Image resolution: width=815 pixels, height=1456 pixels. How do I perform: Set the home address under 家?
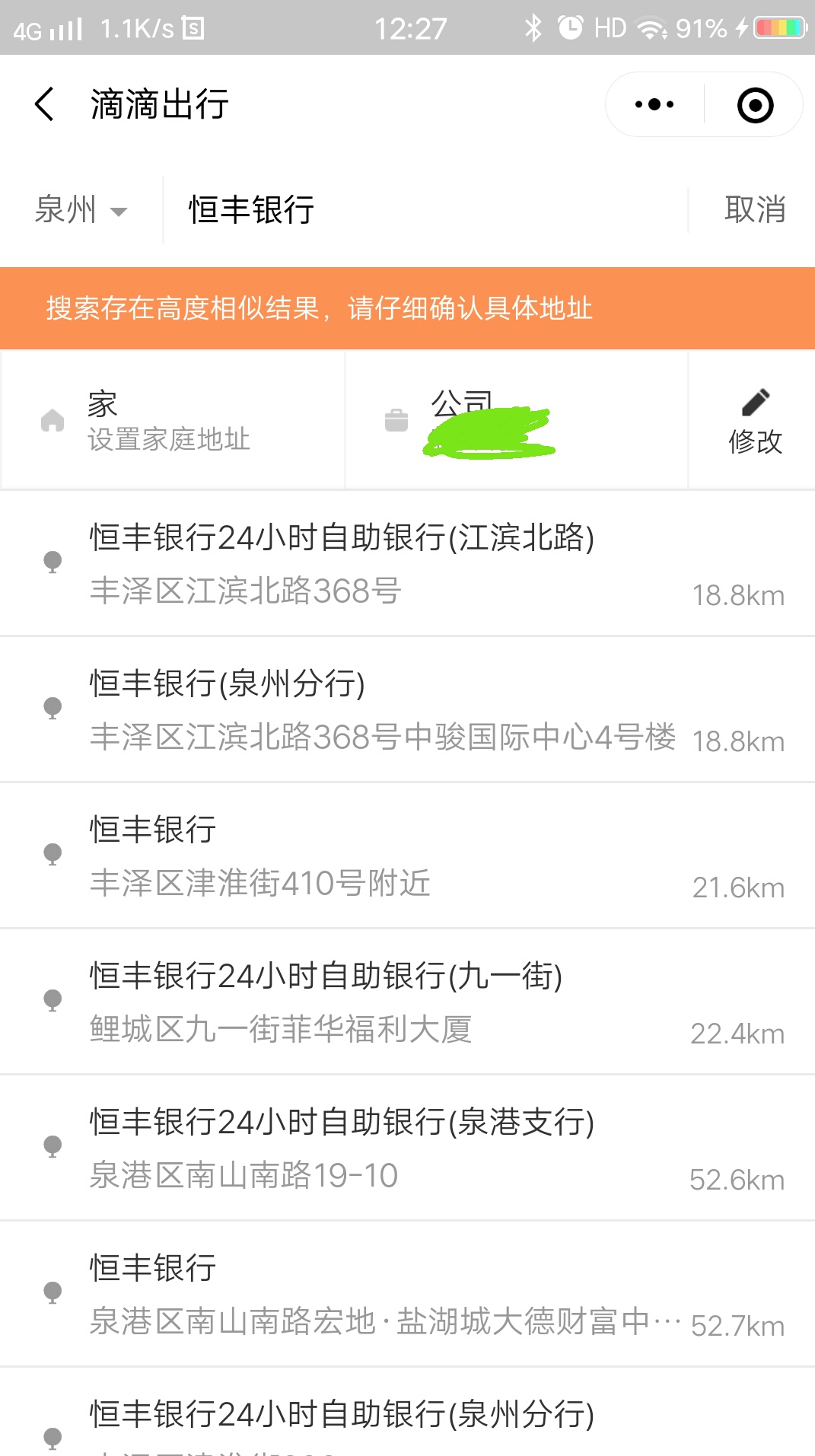[x=174, y=420]
